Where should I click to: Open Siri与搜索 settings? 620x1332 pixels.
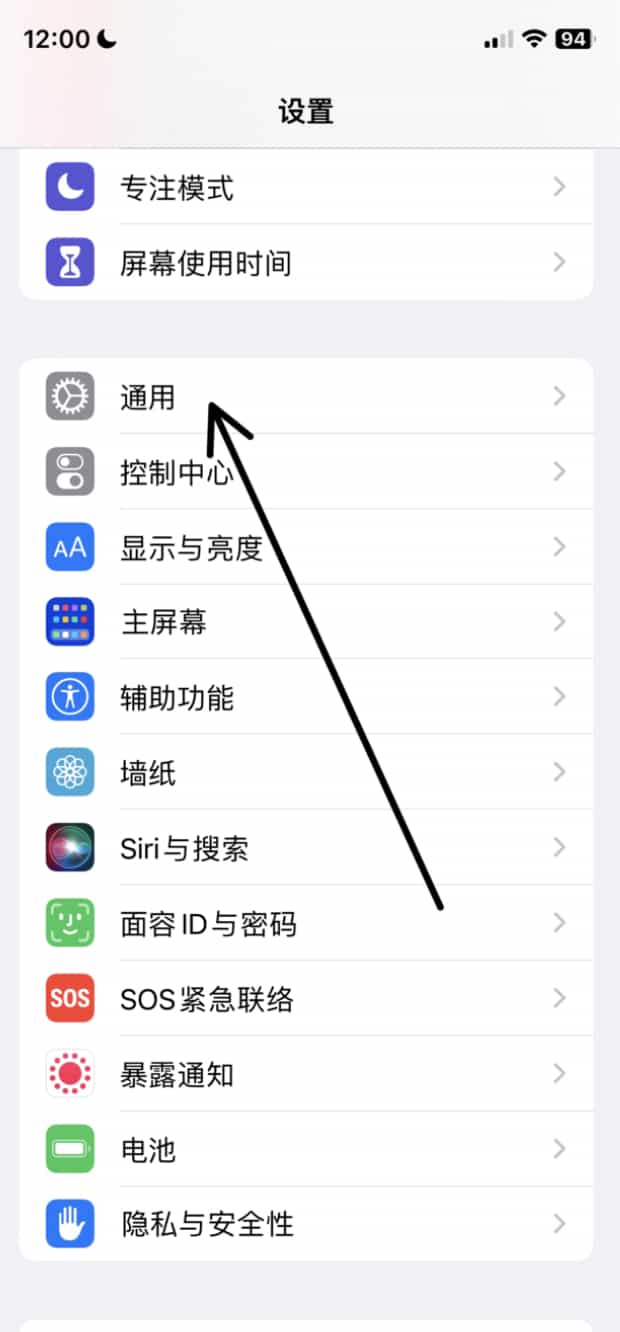pyautogui.click(x=305, y=848)
